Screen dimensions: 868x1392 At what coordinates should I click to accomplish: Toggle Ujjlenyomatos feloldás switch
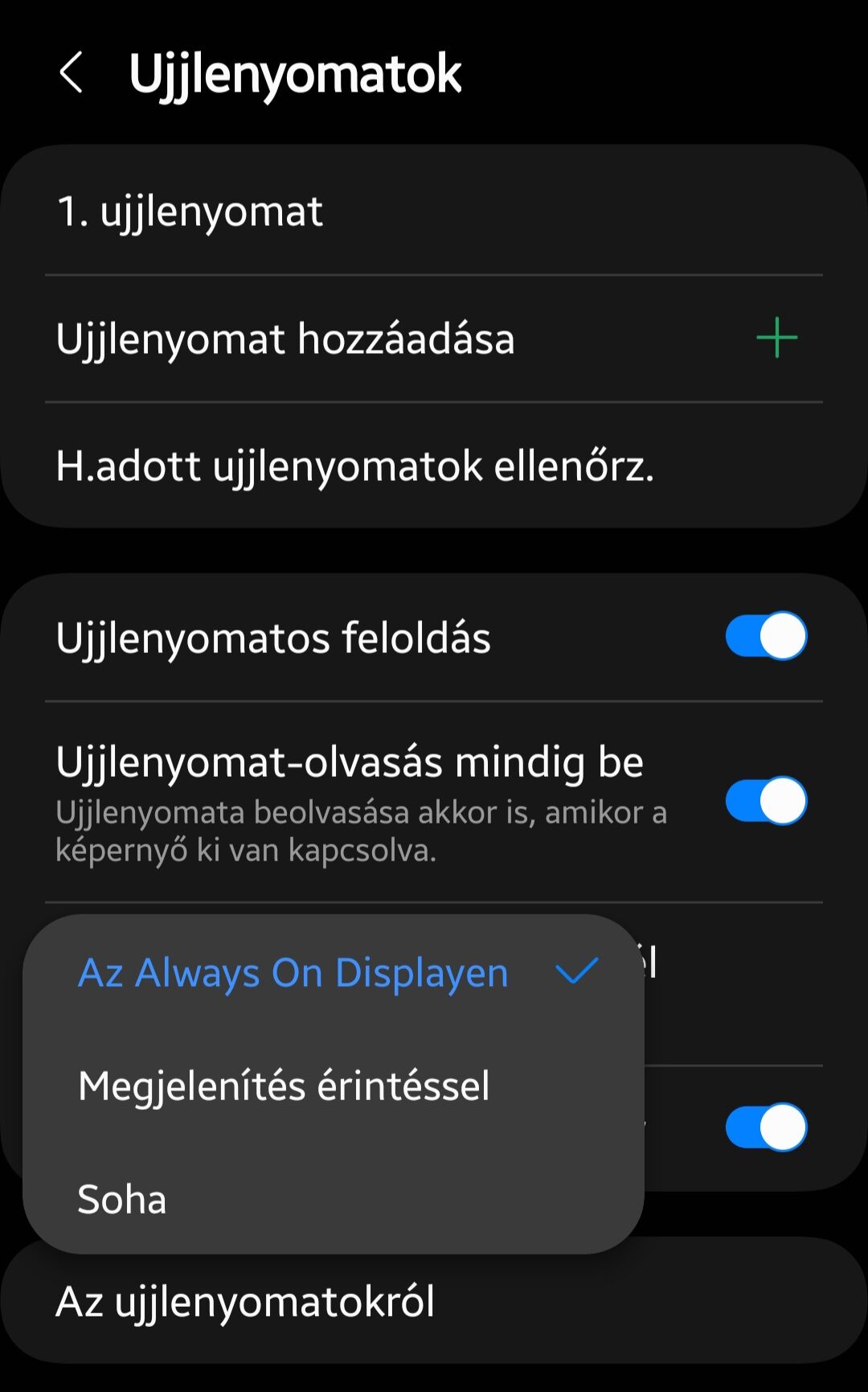click(766, 636)
